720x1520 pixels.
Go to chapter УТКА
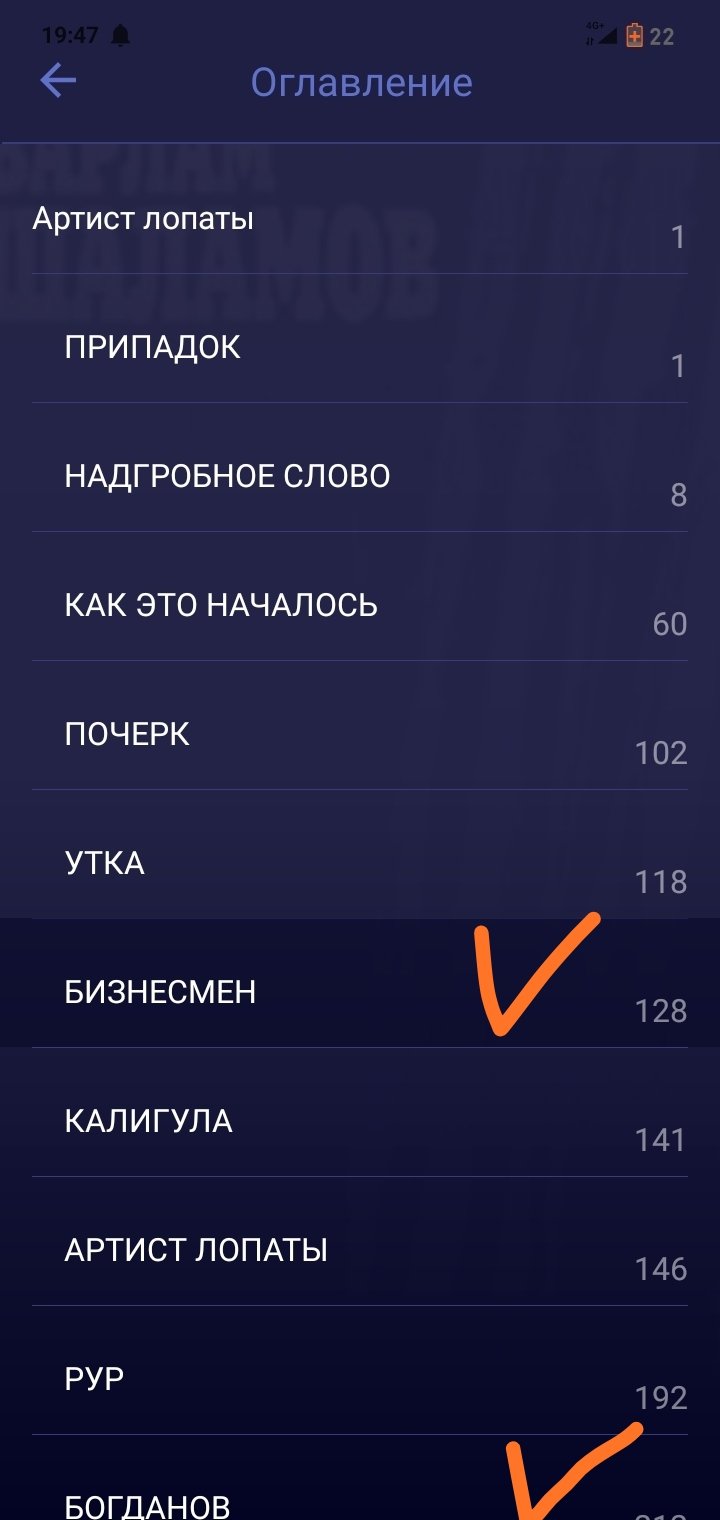coord(360,855)
